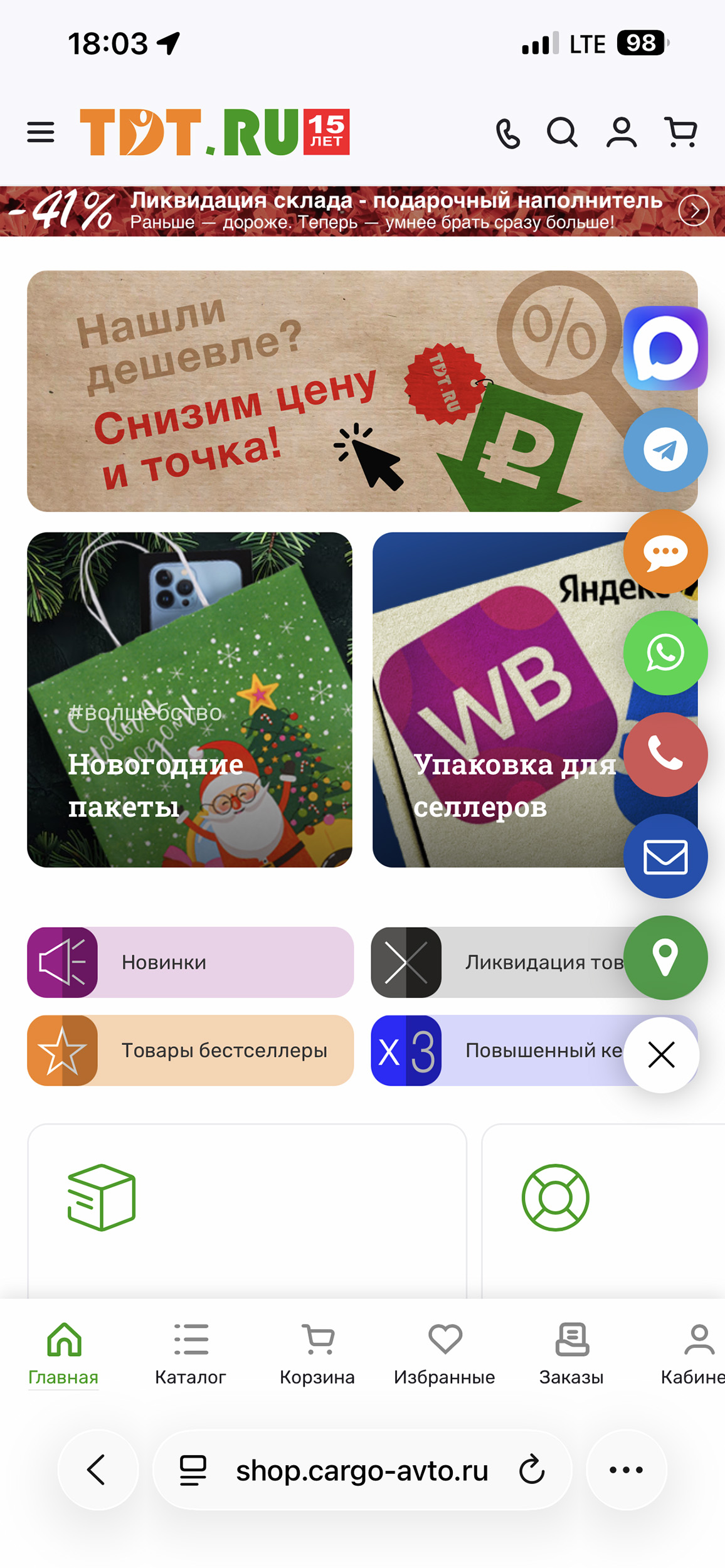Switch to the 'Каталог' tab
This screenshot has height=1568, width=725.
click(x=191, y=1353)
